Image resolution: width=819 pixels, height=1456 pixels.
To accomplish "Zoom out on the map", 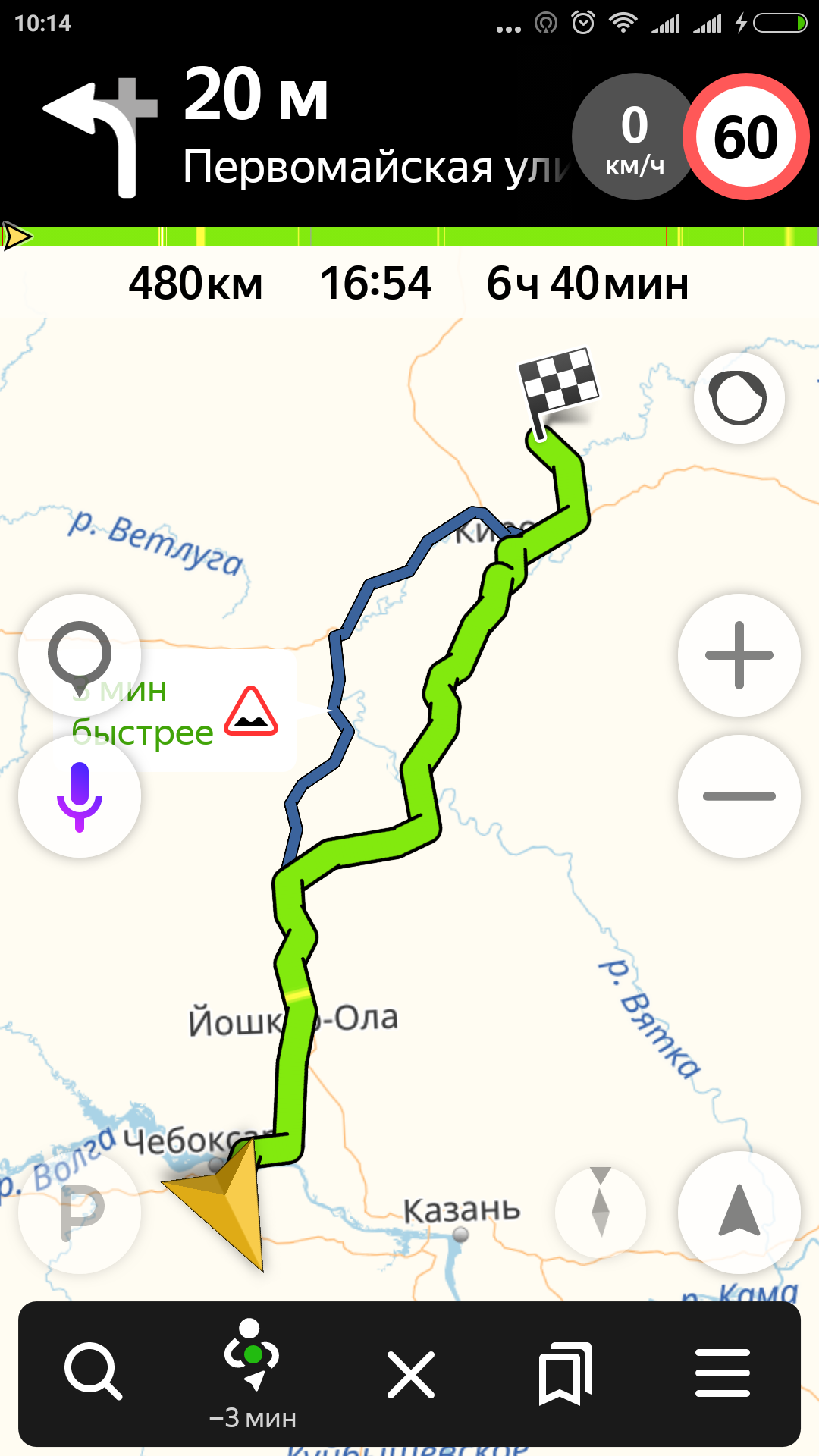I will coord(739,796).
